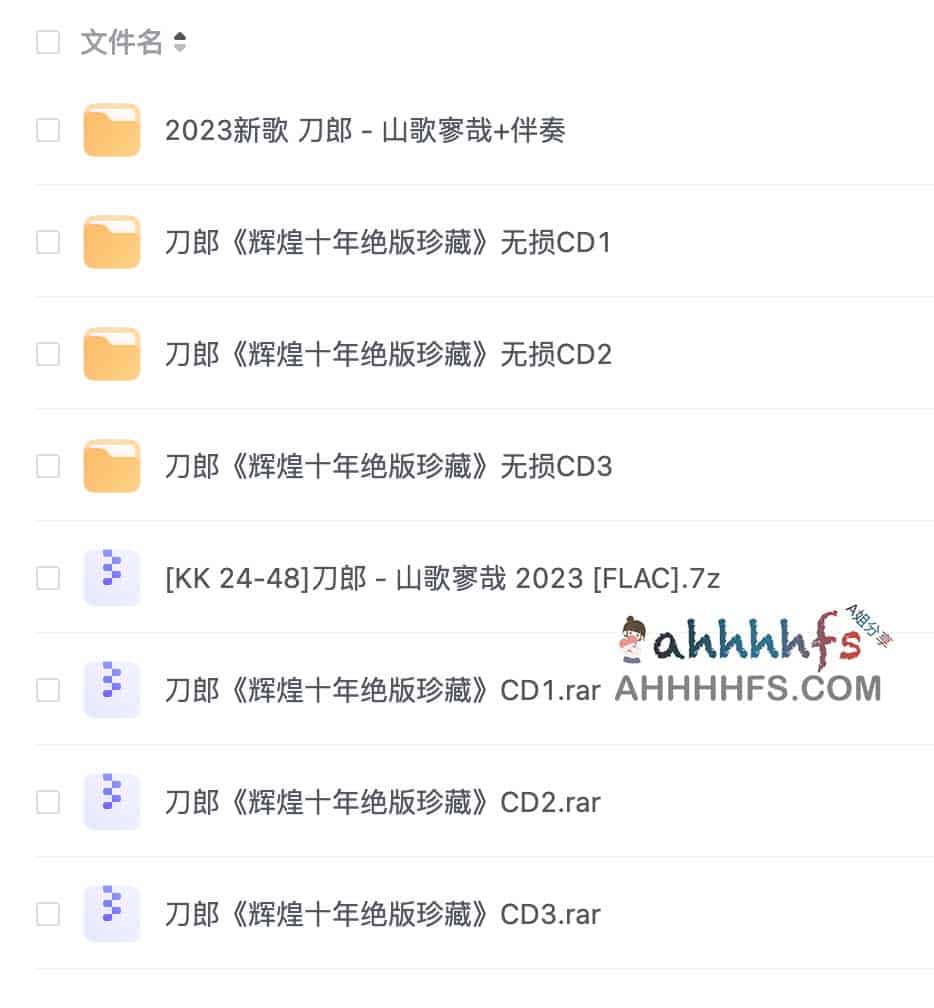Open the [KK 24-48] FLAC 7z file entry

440,577
